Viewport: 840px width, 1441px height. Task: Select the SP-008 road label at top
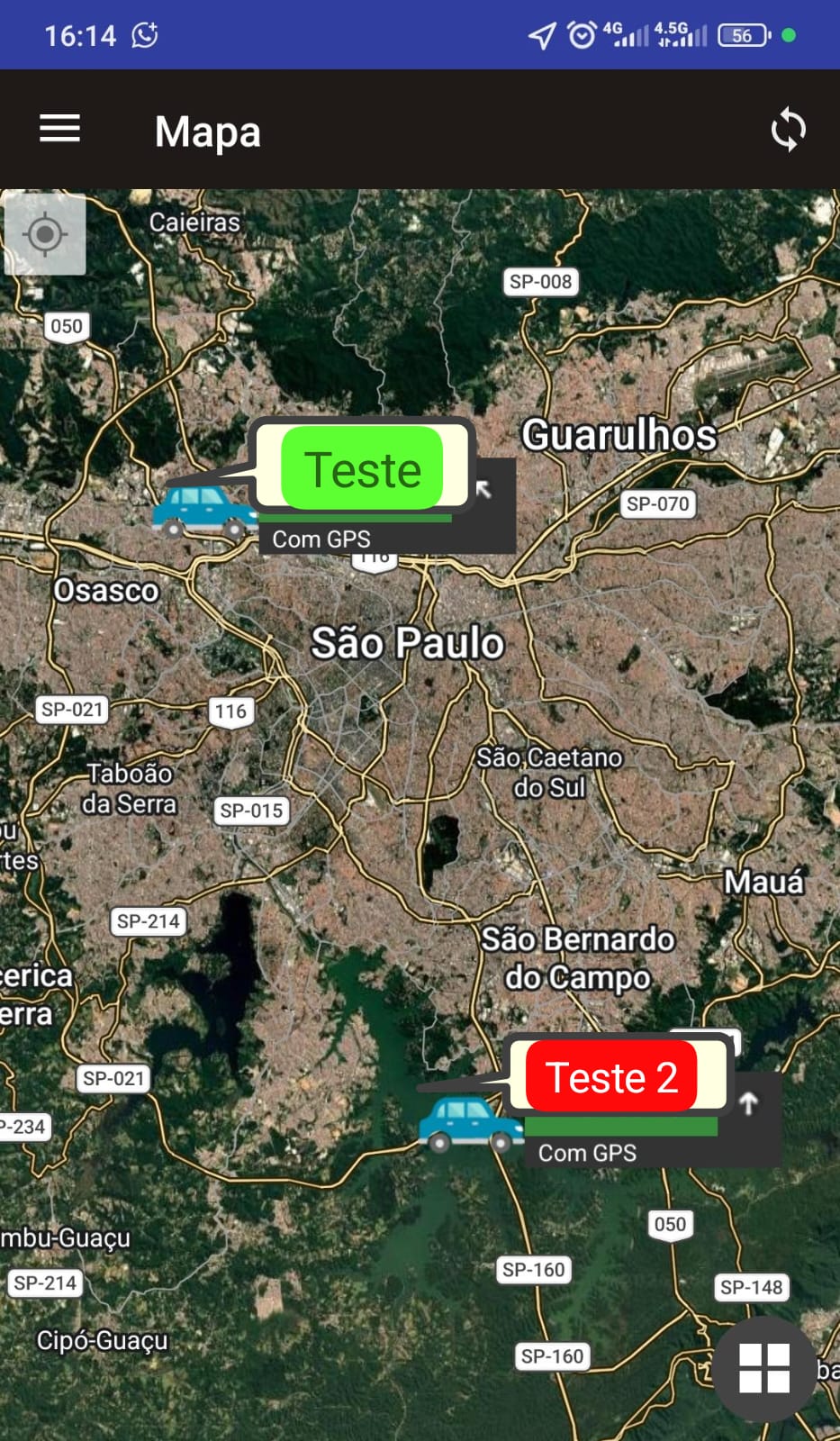(x=541, y=283)
